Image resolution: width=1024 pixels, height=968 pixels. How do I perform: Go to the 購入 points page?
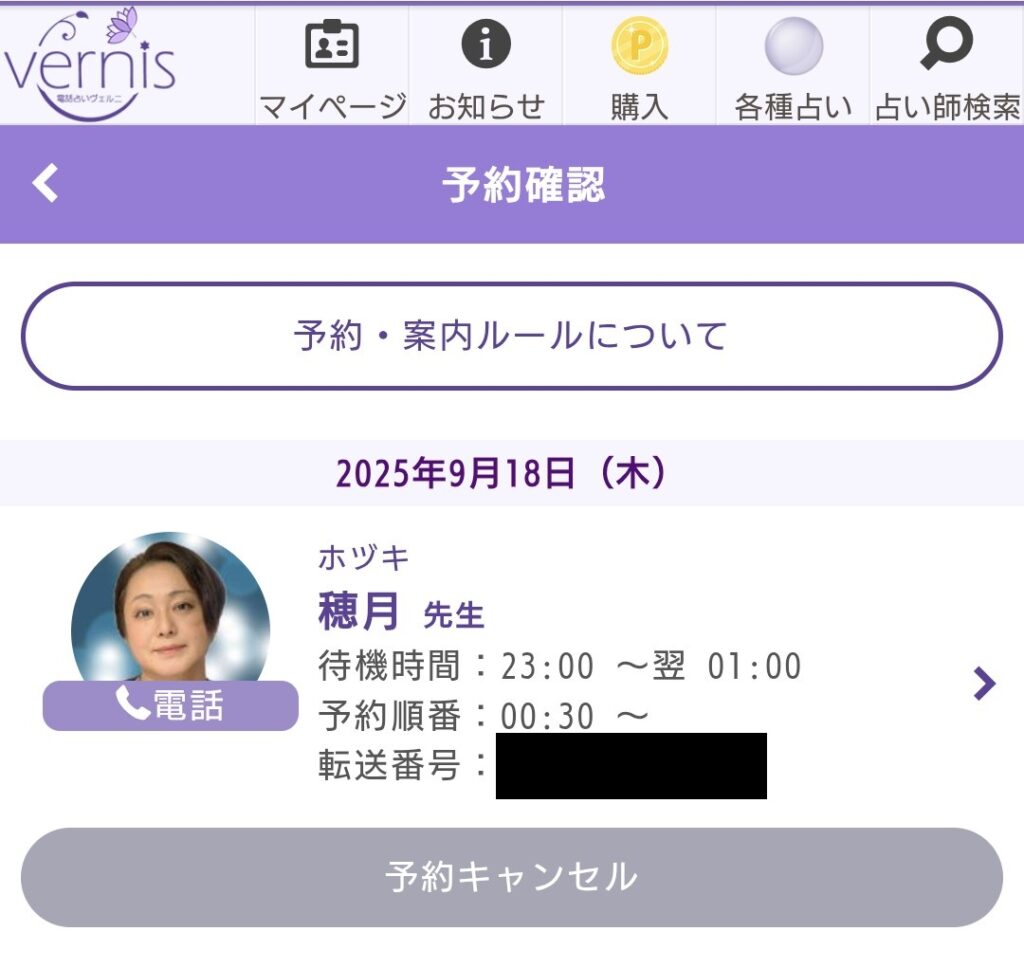[x=640, y=66]
